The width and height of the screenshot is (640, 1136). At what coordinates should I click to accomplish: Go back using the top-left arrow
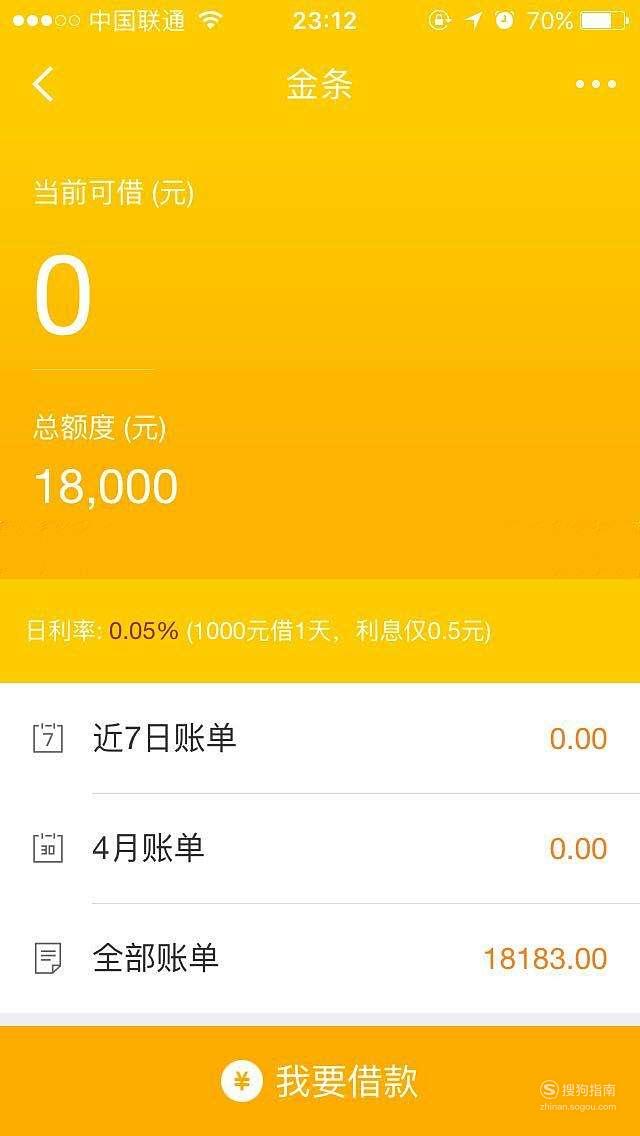coord(43,84)
